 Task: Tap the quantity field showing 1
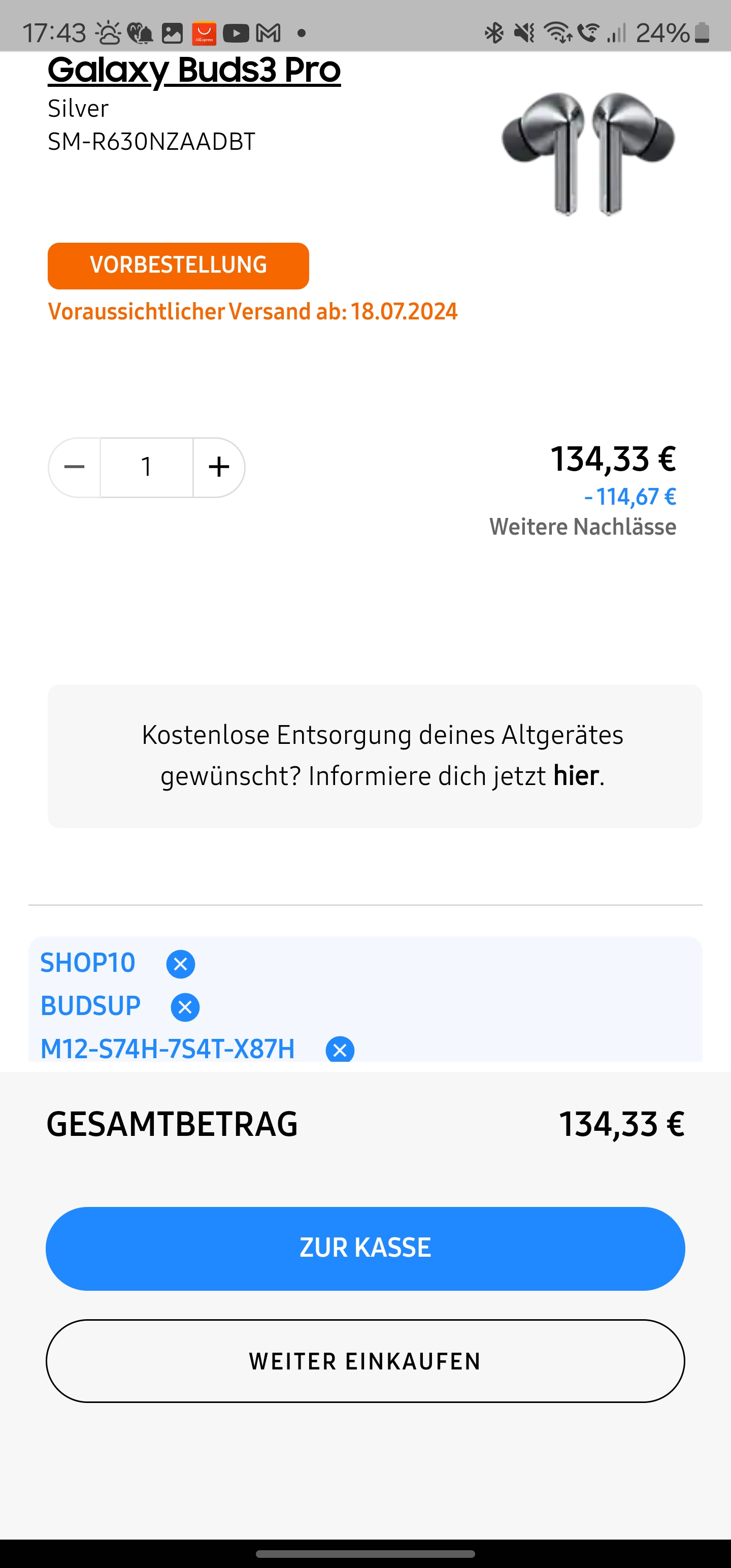[146, 468]
